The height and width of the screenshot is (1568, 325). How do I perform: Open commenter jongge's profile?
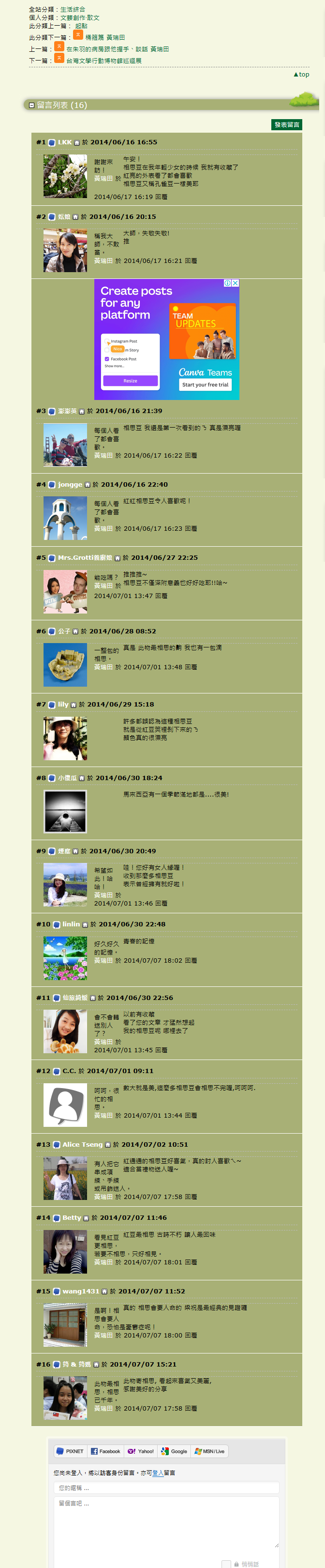click(x=70, y=485)
